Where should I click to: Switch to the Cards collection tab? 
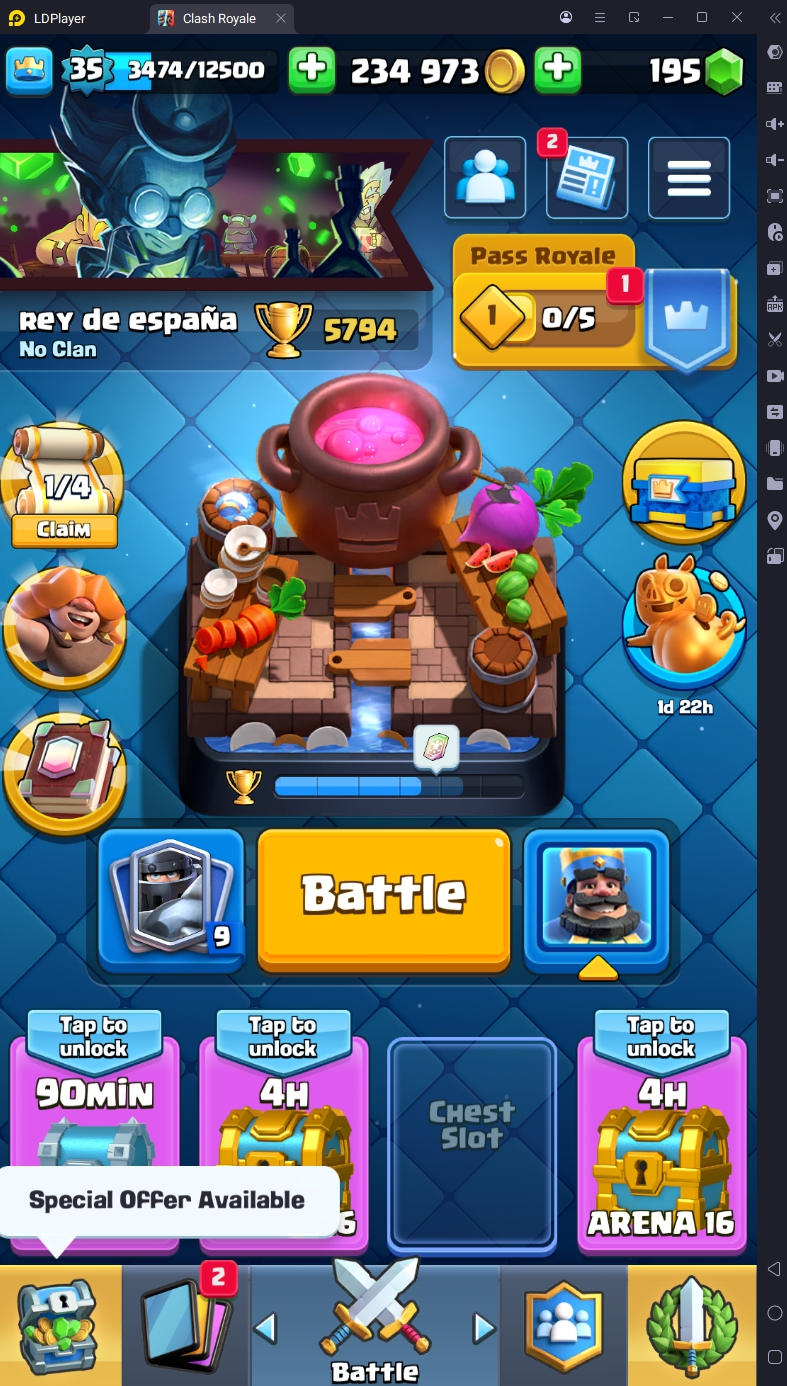coord(185,1325)
